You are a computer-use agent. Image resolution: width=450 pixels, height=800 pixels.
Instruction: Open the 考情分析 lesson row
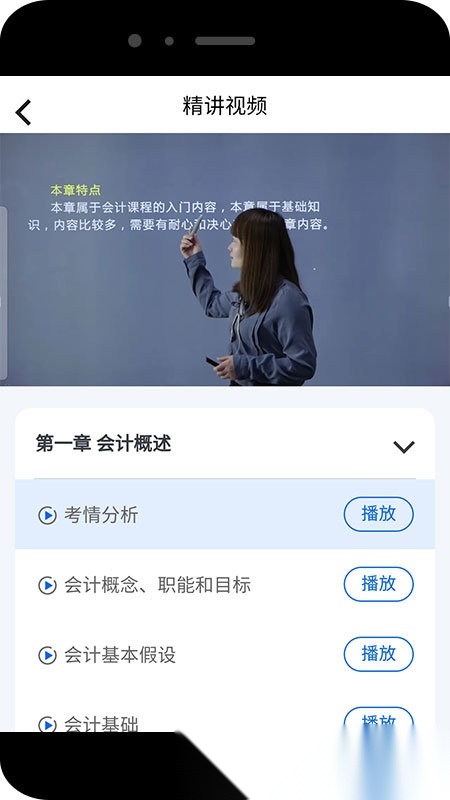225,514
